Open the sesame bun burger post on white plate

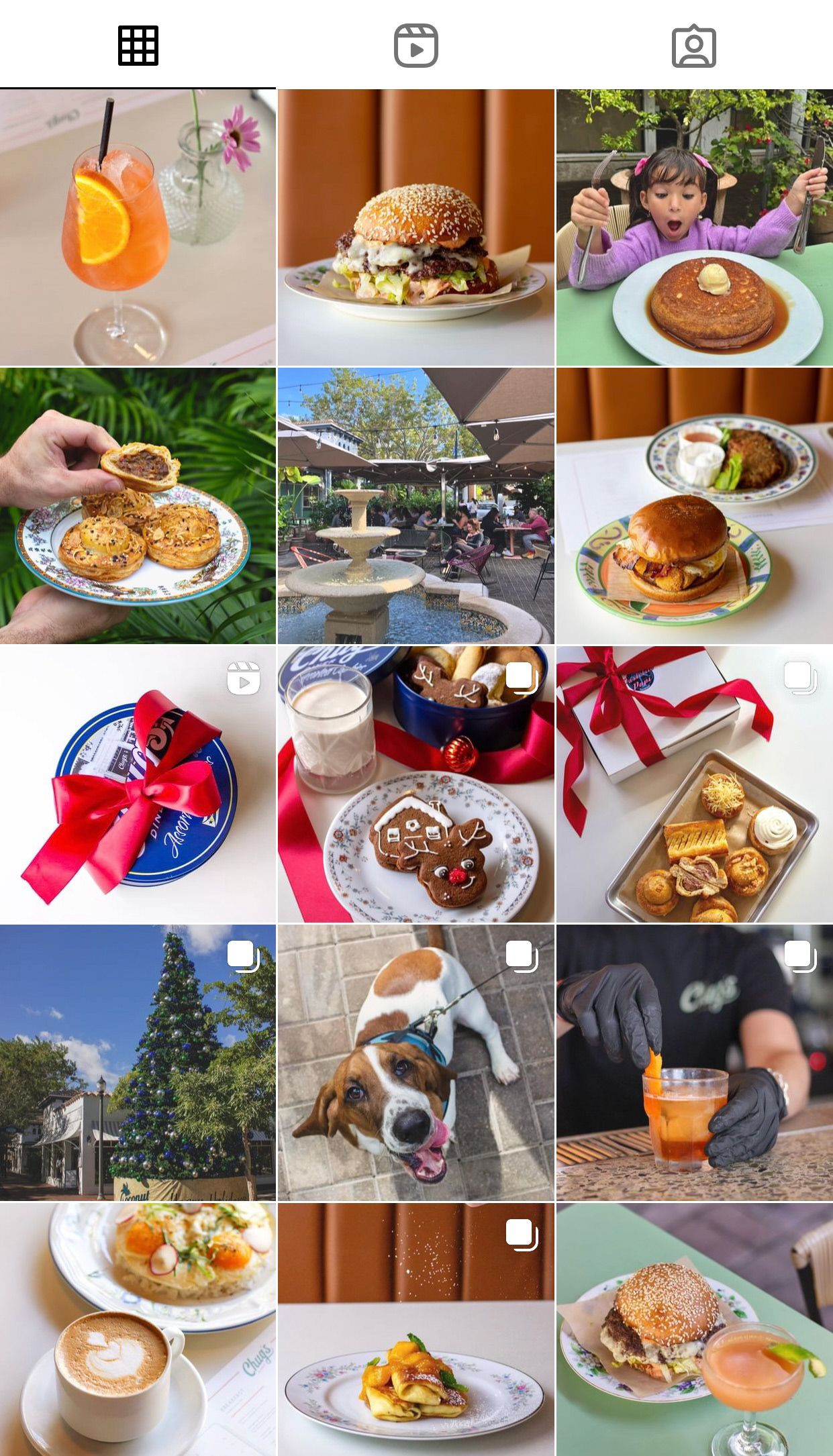coord(416,227)
